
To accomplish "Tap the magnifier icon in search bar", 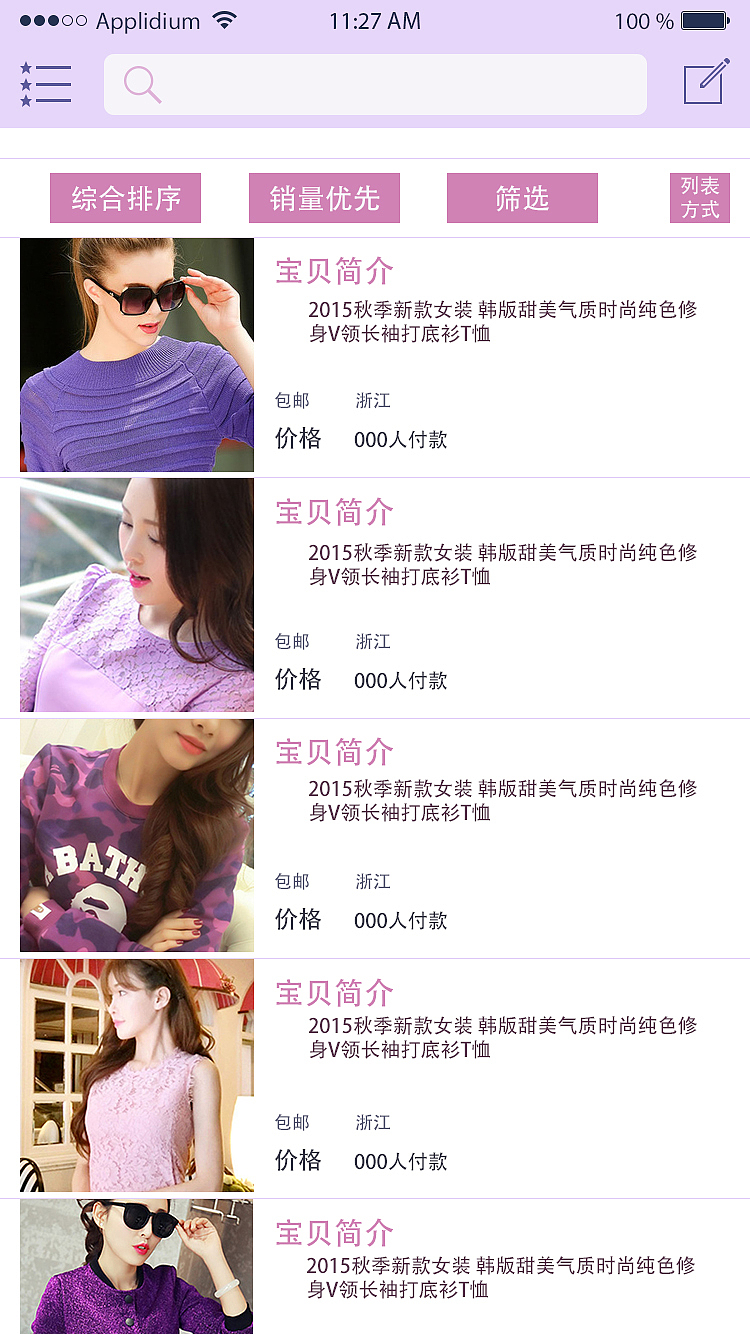I will [x=142, y=84].
